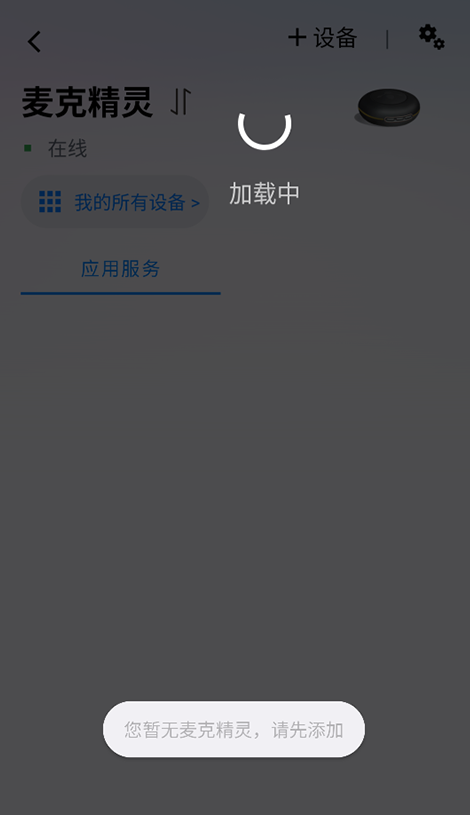Viewport: 470px width, 815px height.
Task: Tap + 设备 to add a device
Action: pos(322,38)
